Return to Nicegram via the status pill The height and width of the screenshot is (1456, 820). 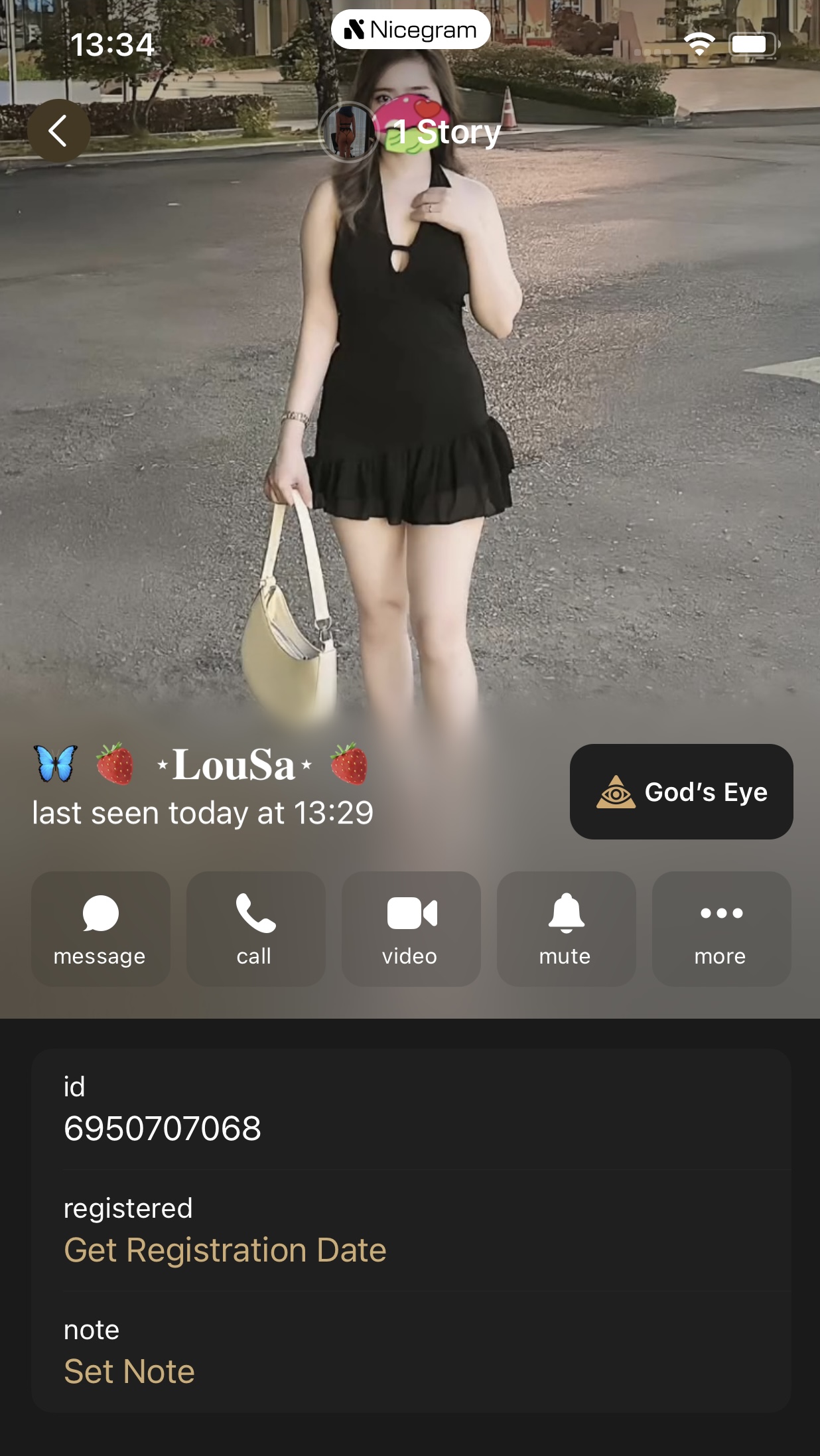[x=411, y=30]
